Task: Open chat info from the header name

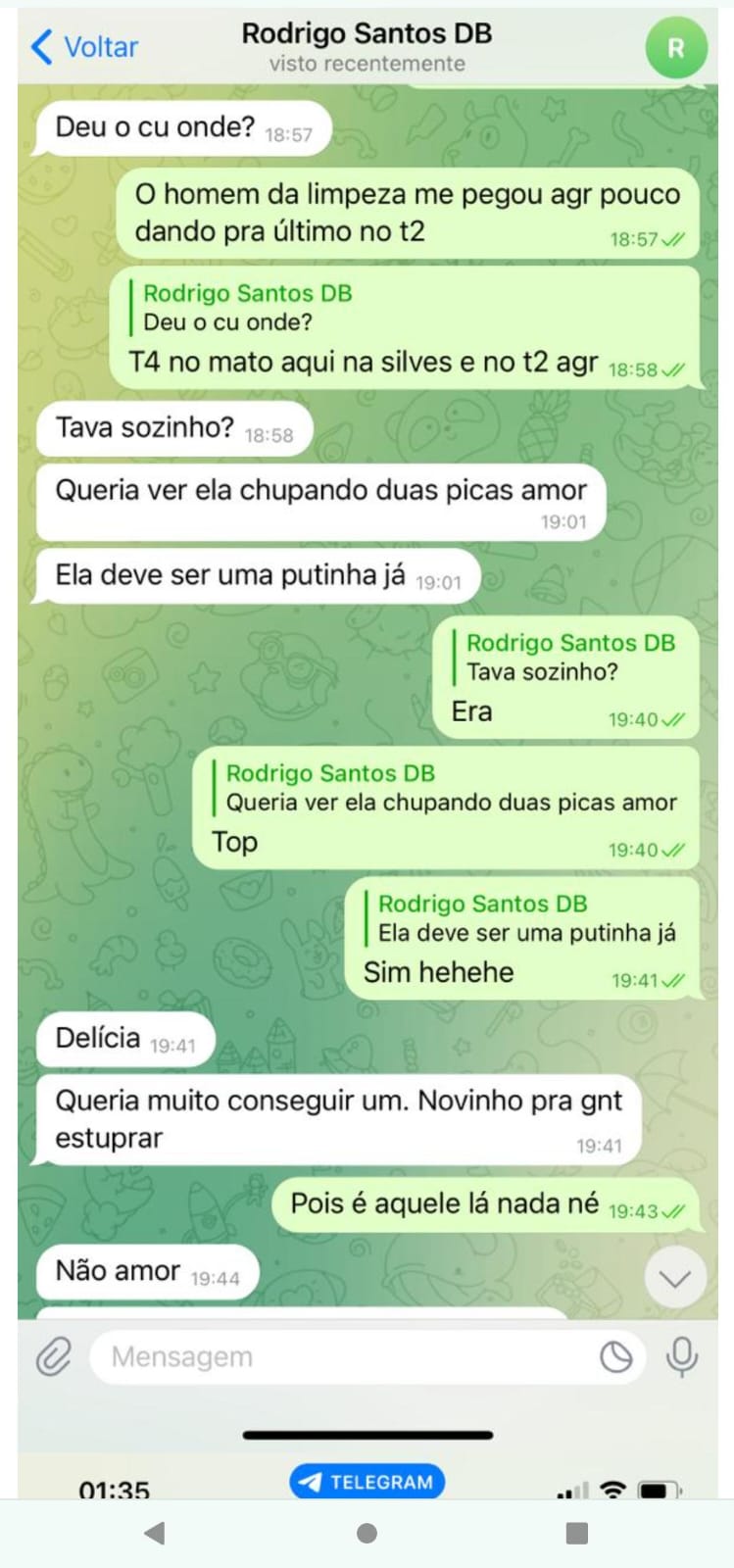Action: (367, 35)
